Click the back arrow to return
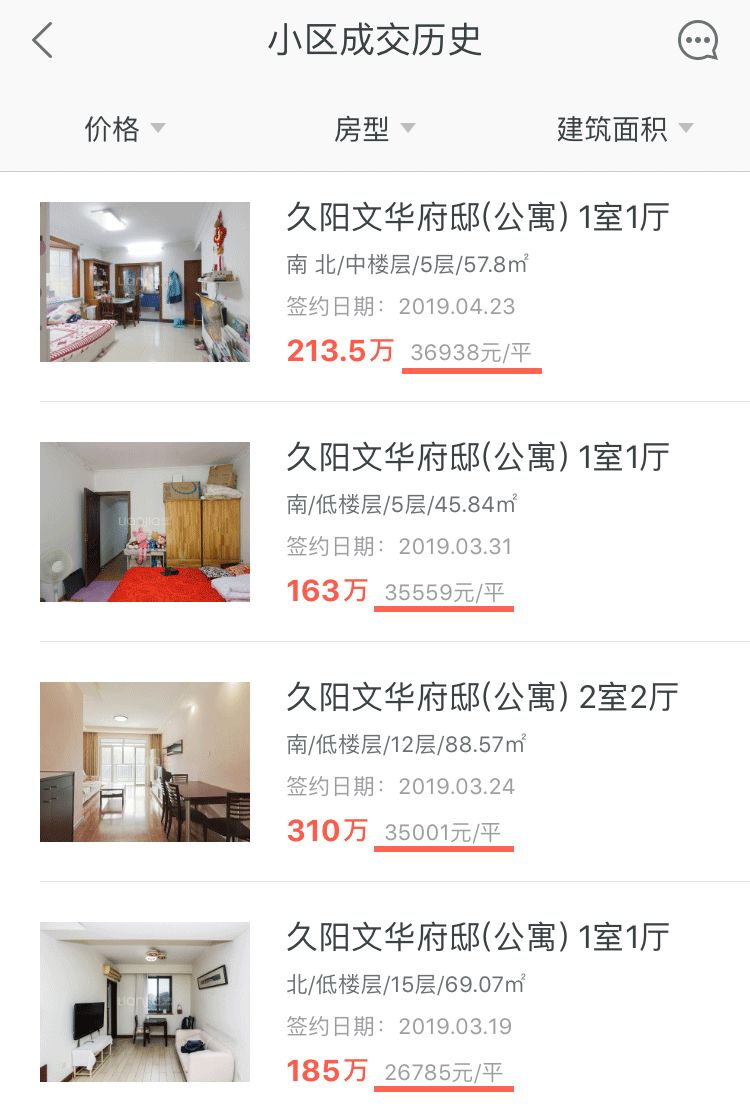The height and width of the screenshot is (1110, 750). (40, 41)
